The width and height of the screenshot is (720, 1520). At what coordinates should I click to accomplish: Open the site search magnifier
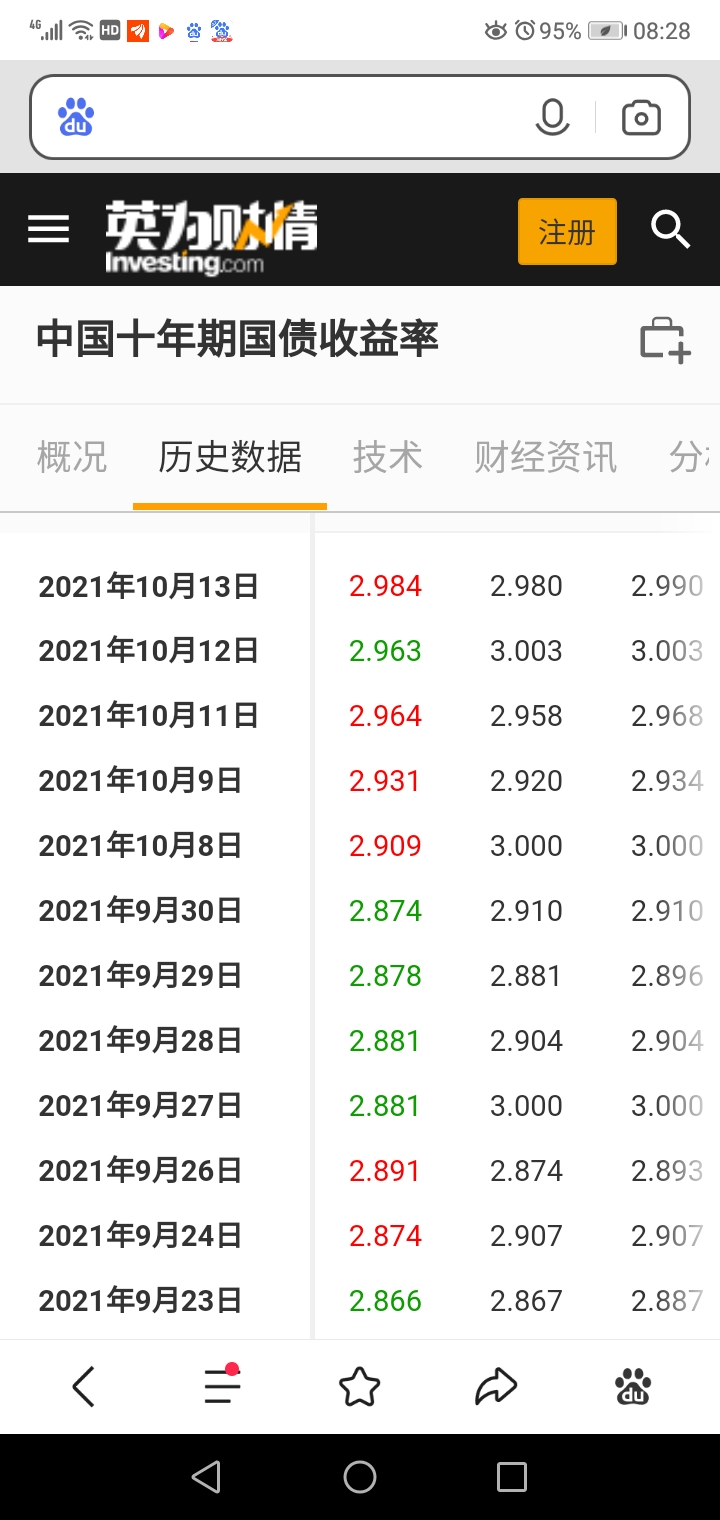point(670,230)
